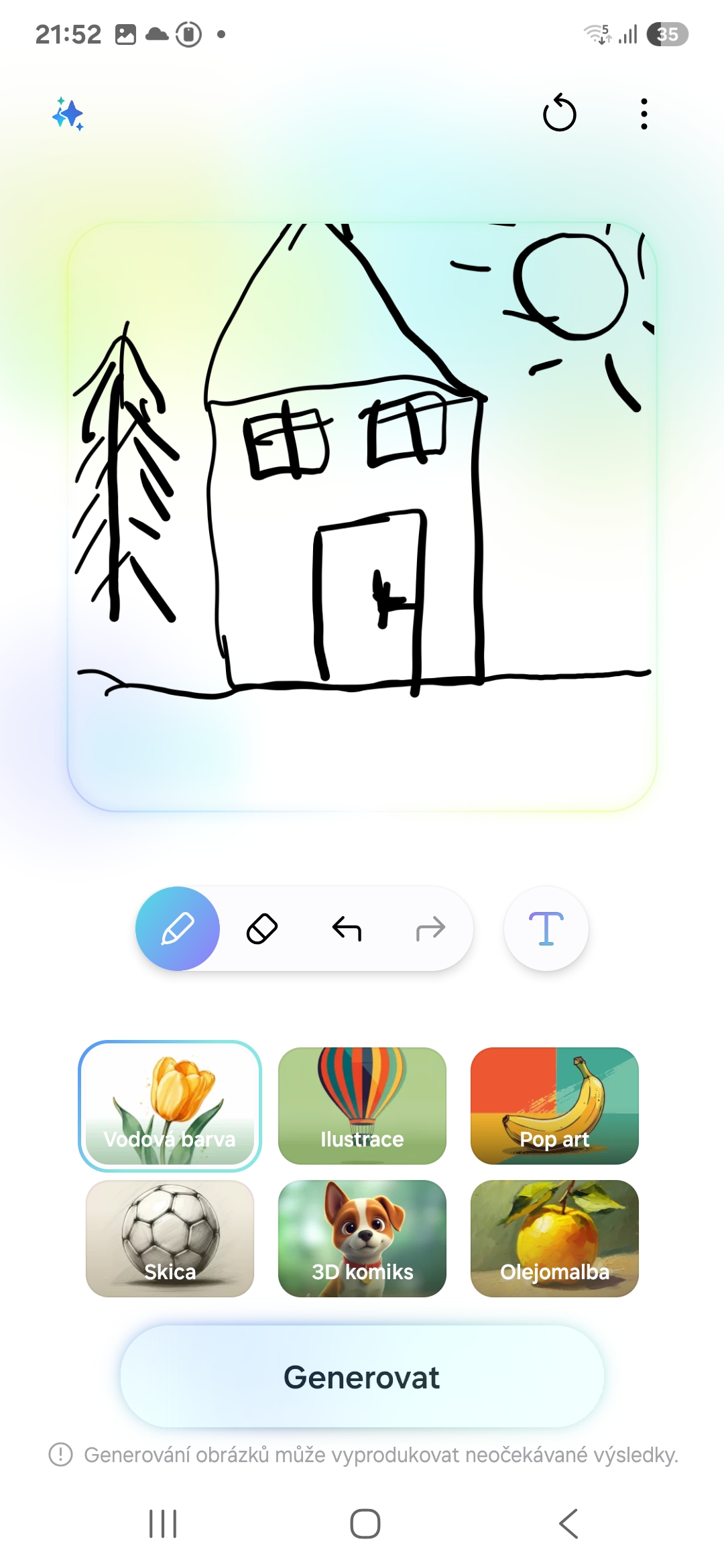Redo the undone stroke
Viewport: 724px width, 1568px height.
tap(430, 929)
